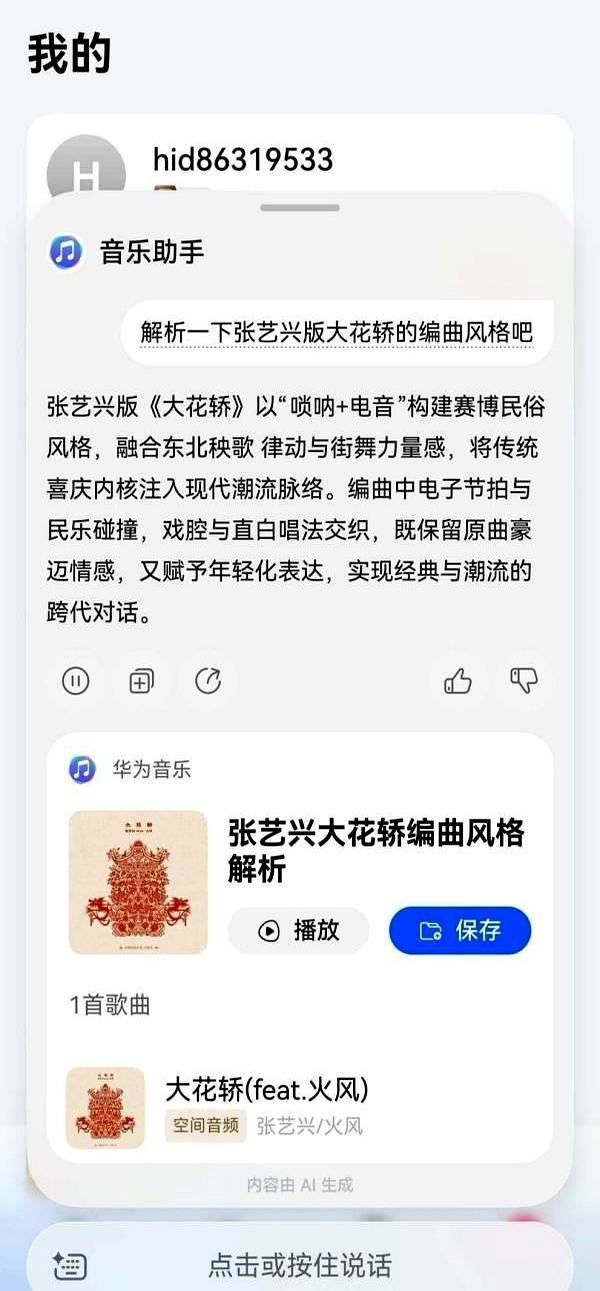Tap the drag handle atop the assistant panel
Viewport: 600px width, 1291px height.
(x=300, y=207)
